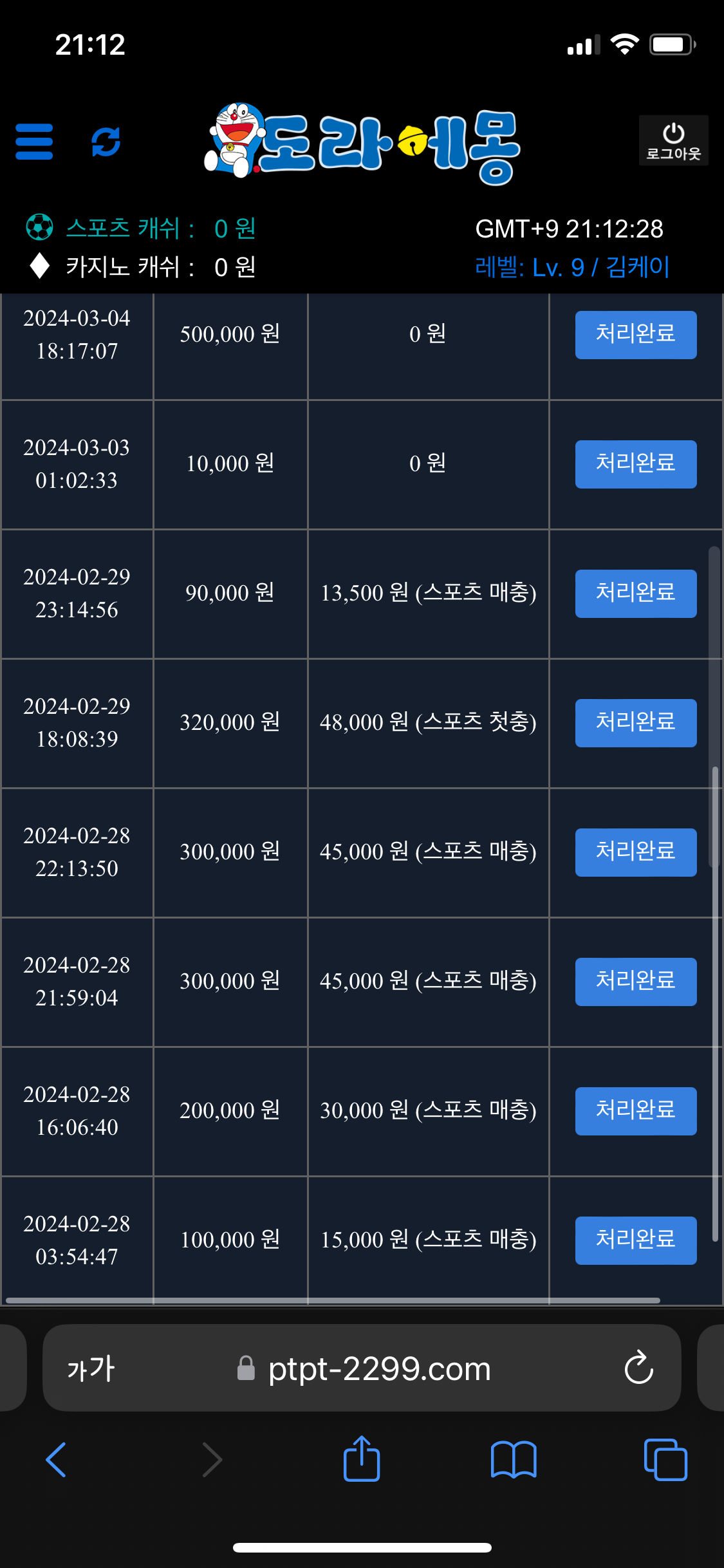Tap 처리완료 for the 2024-02-28 16:06:40 entry
The image size is (724, 1568).
[635, 1111]
